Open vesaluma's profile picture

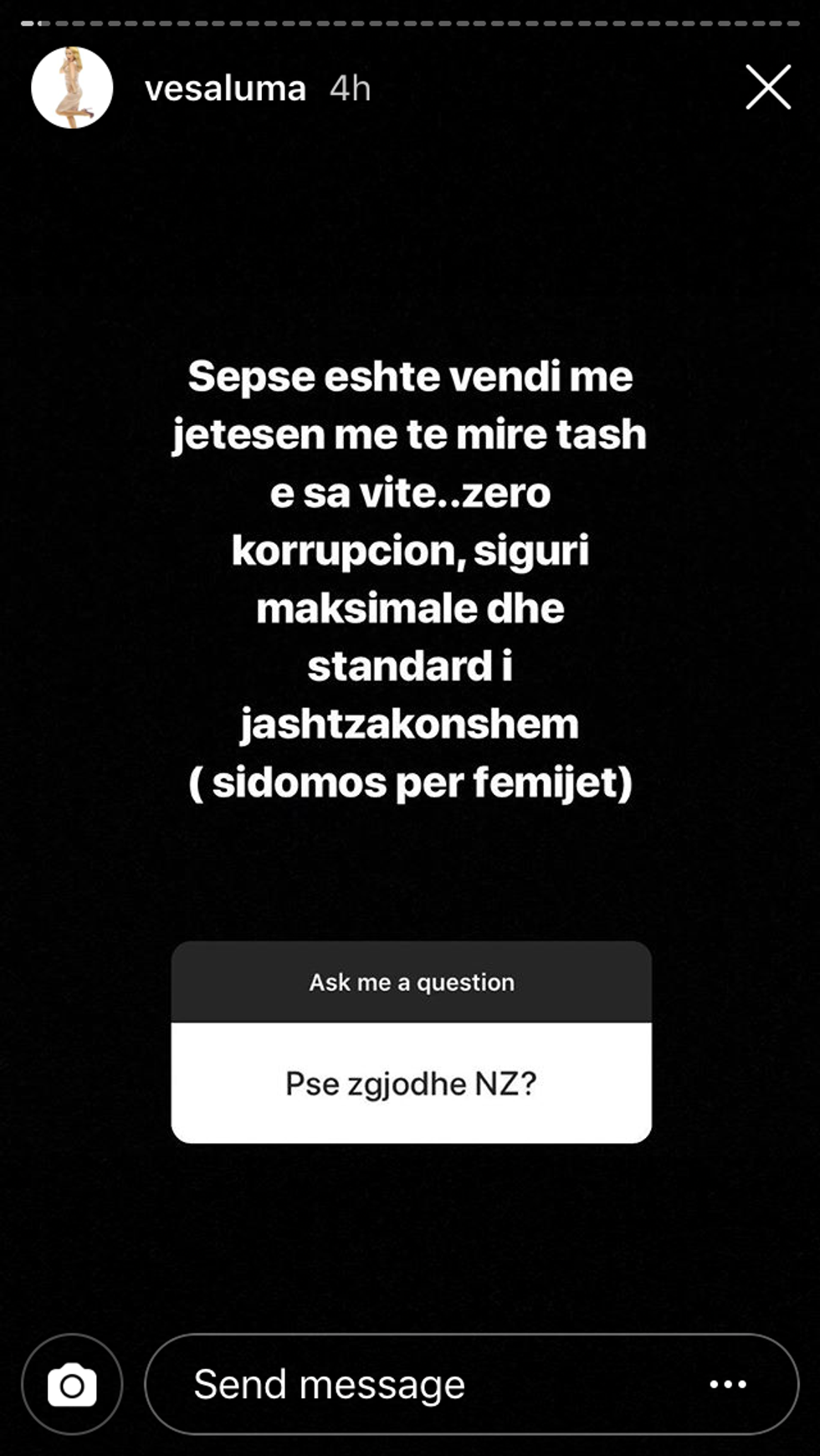[72, 88]
